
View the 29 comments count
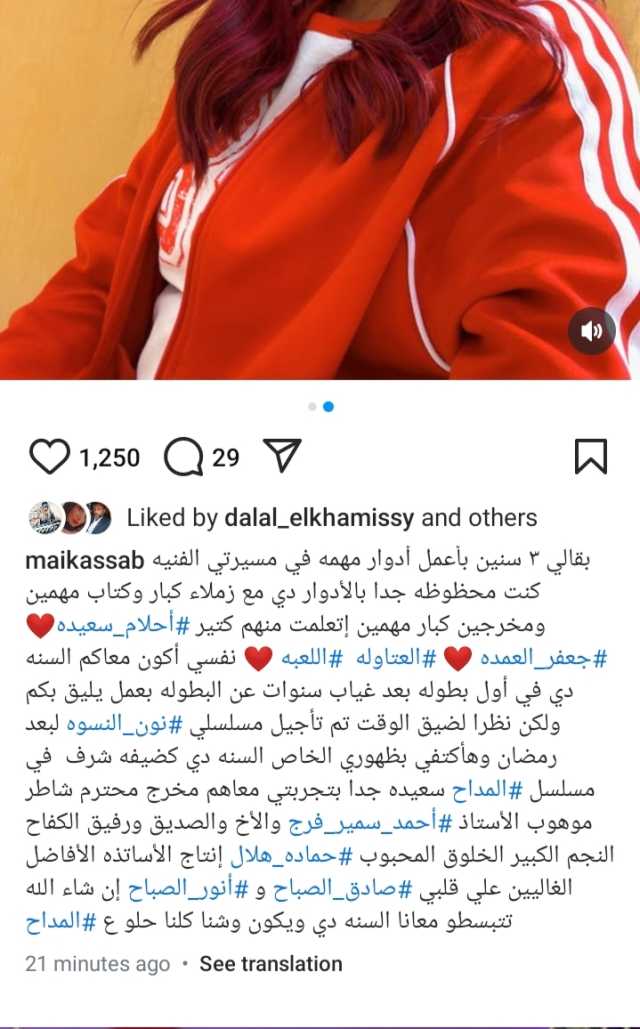tap(226, 458)
